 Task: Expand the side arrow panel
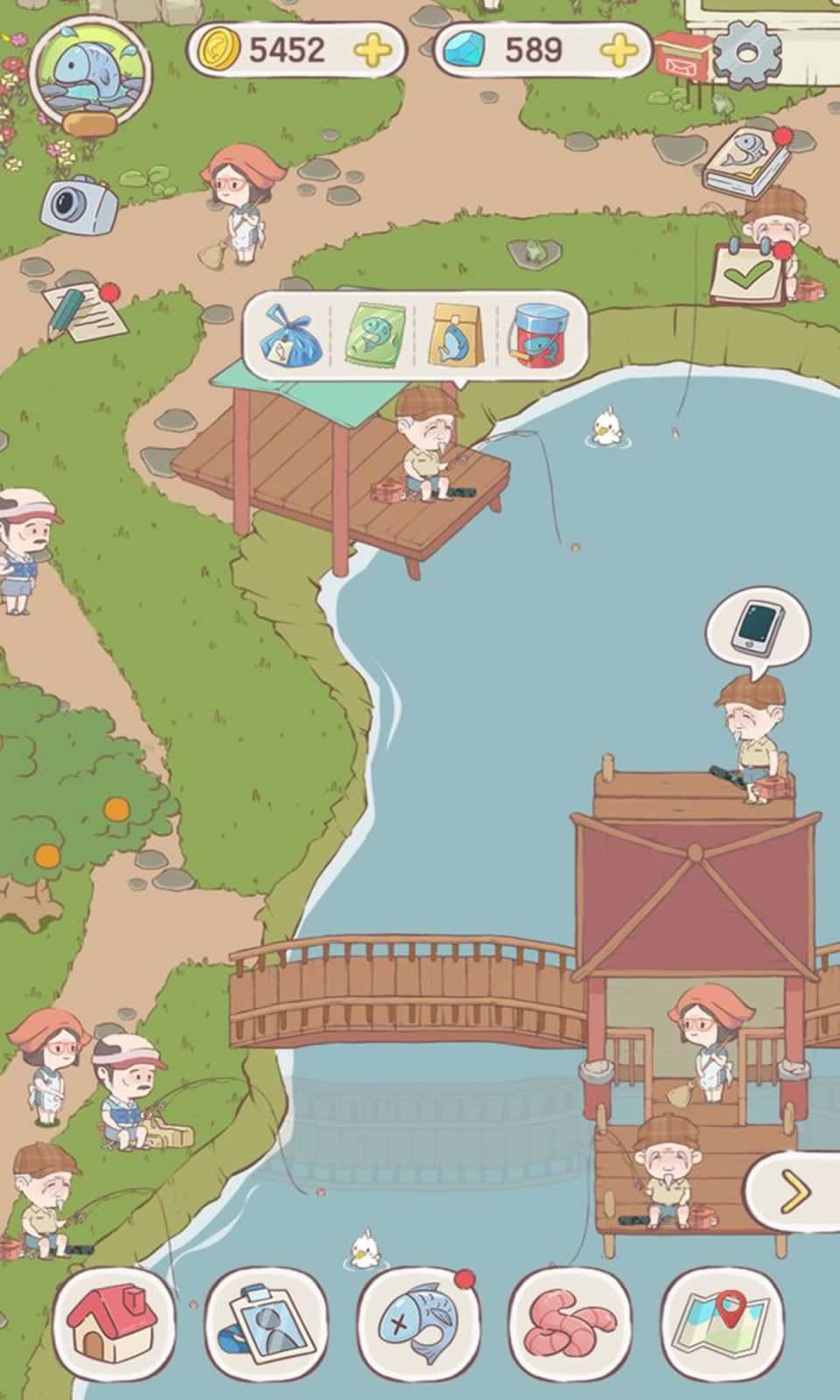point(793,1191)
